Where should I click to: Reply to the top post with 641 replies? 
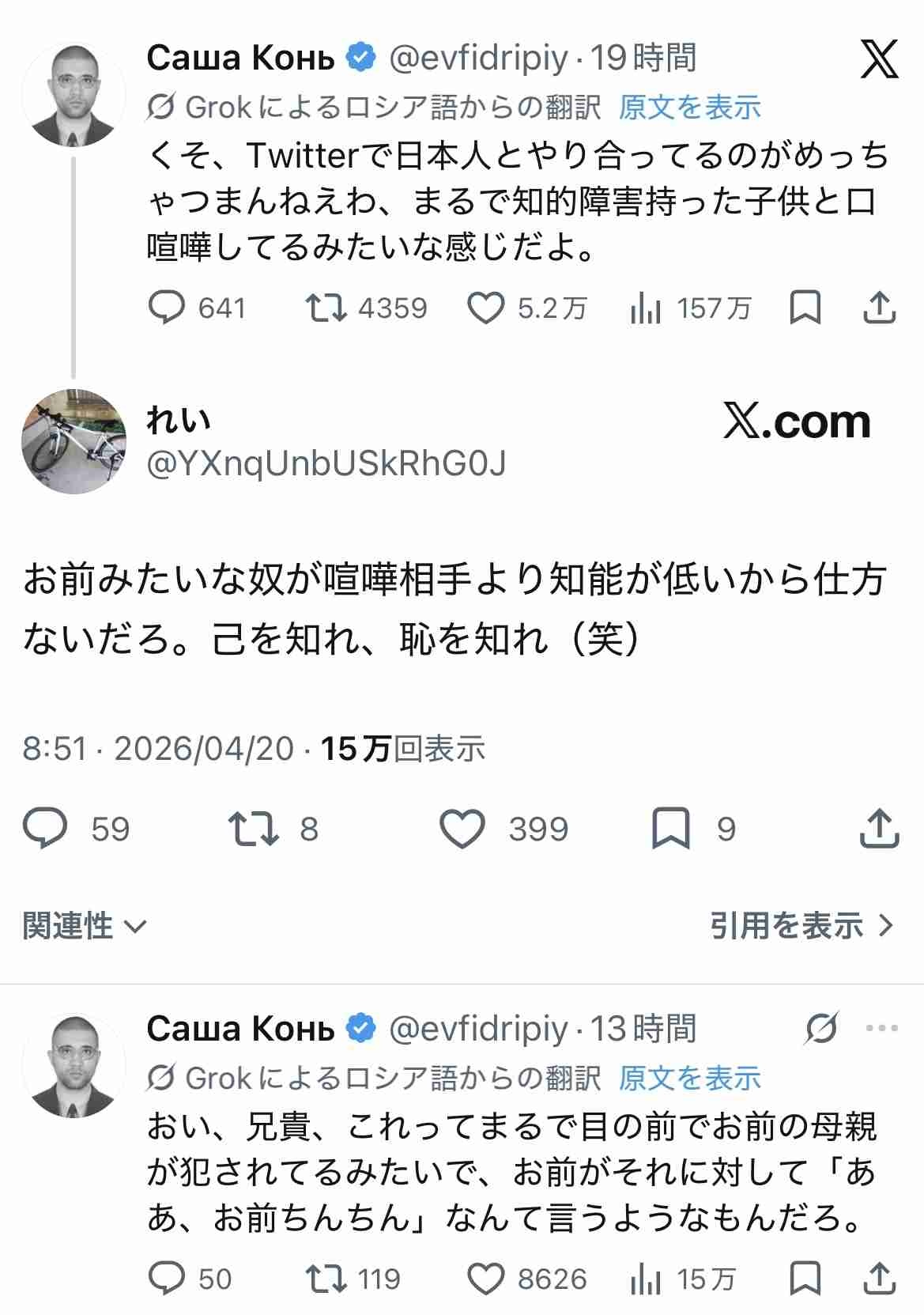[167, 308]
